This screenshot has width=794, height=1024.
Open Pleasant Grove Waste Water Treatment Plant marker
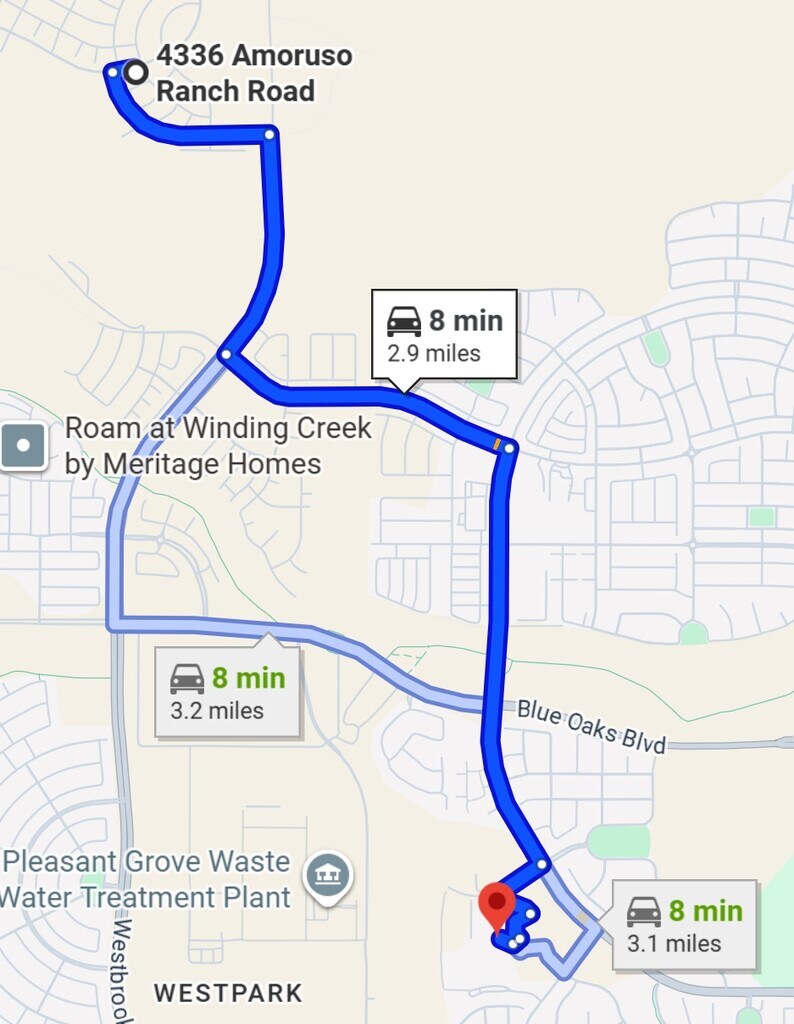[x=328, y=877]
